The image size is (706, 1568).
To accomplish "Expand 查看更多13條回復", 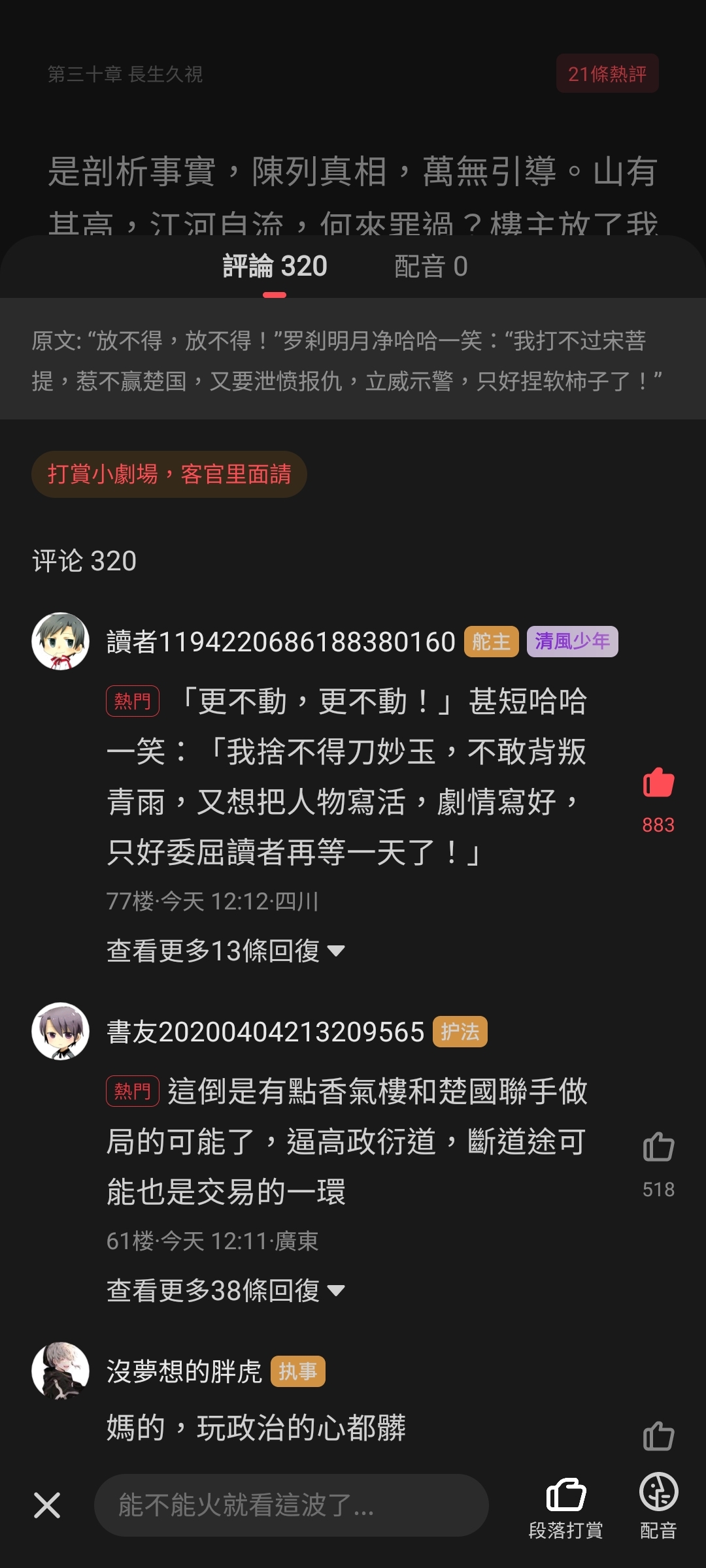I will 226,951.
